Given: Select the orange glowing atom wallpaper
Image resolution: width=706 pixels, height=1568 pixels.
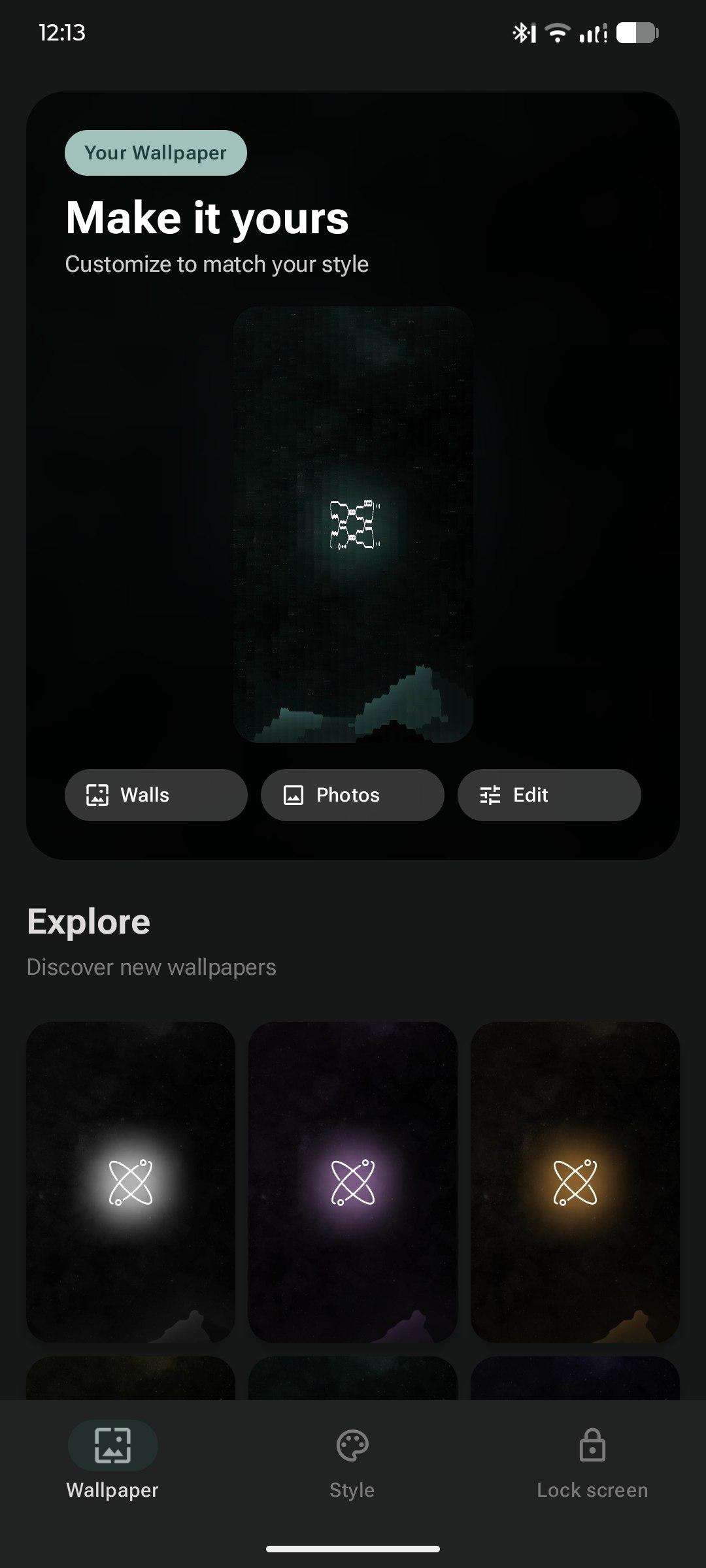Looking at the screenshot, I should (575, 1183).
